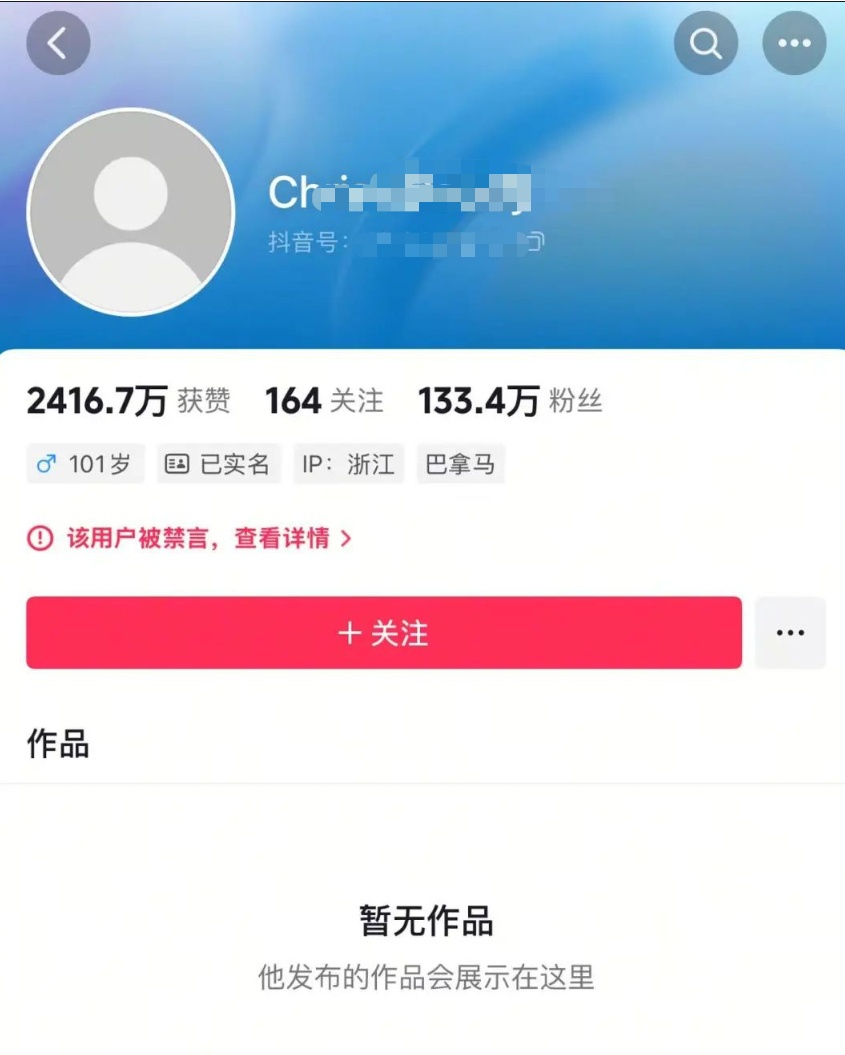View the 2416.7万 获赞 likes count
The height and width of the screenshot is (1055, 845).
coord(128,402)
